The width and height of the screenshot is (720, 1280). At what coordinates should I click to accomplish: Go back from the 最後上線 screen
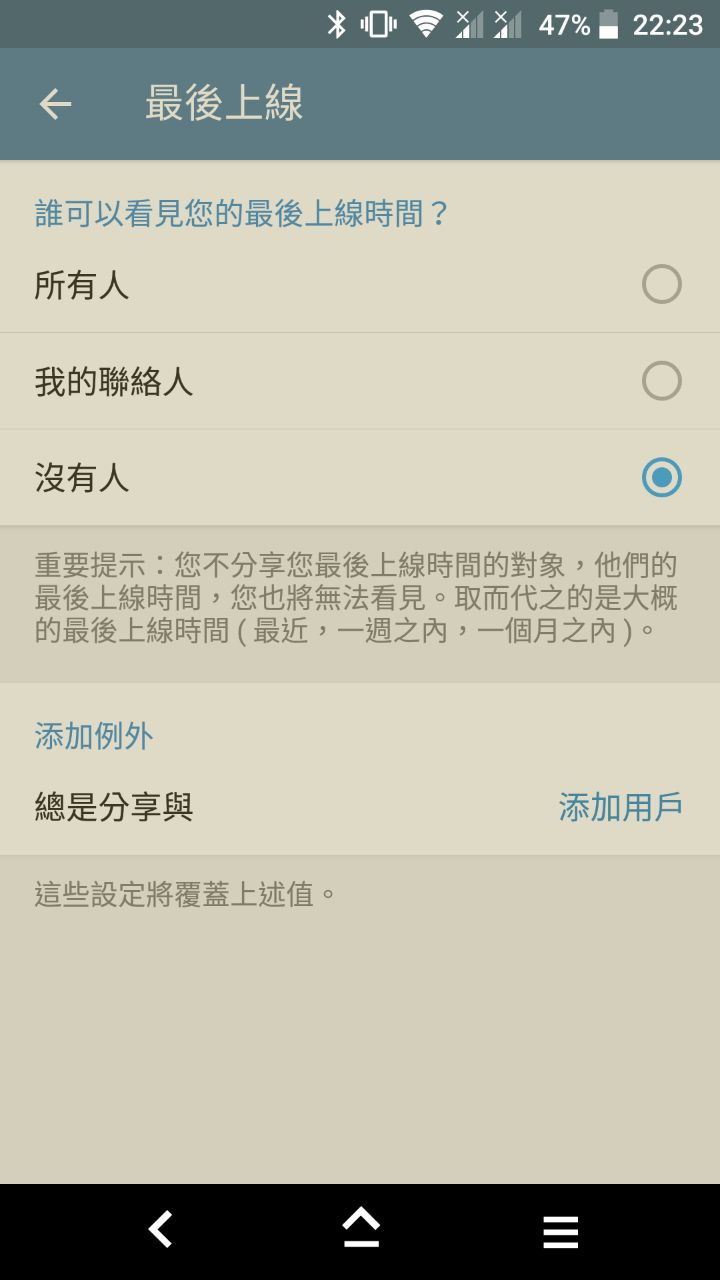coord(55,104)
